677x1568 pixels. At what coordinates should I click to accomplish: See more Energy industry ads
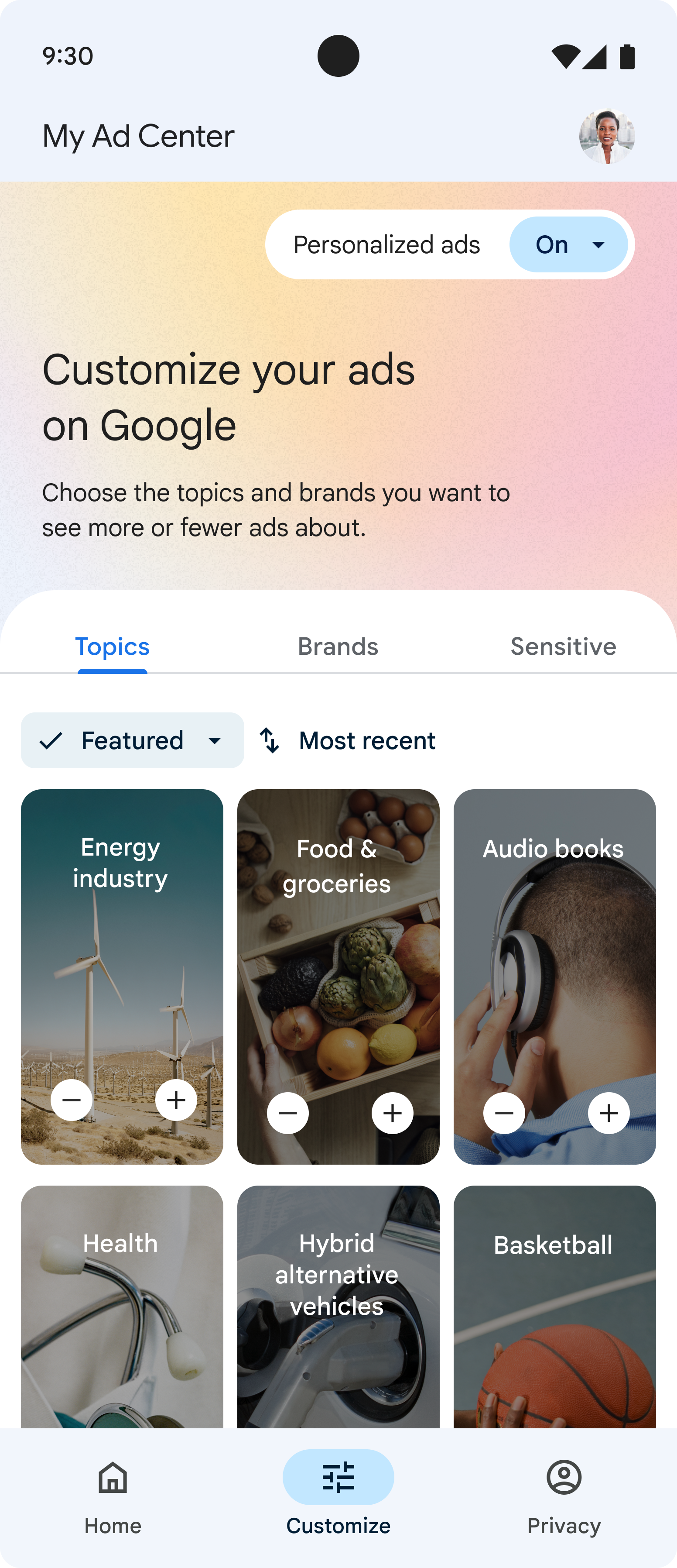coord(176,1100)
